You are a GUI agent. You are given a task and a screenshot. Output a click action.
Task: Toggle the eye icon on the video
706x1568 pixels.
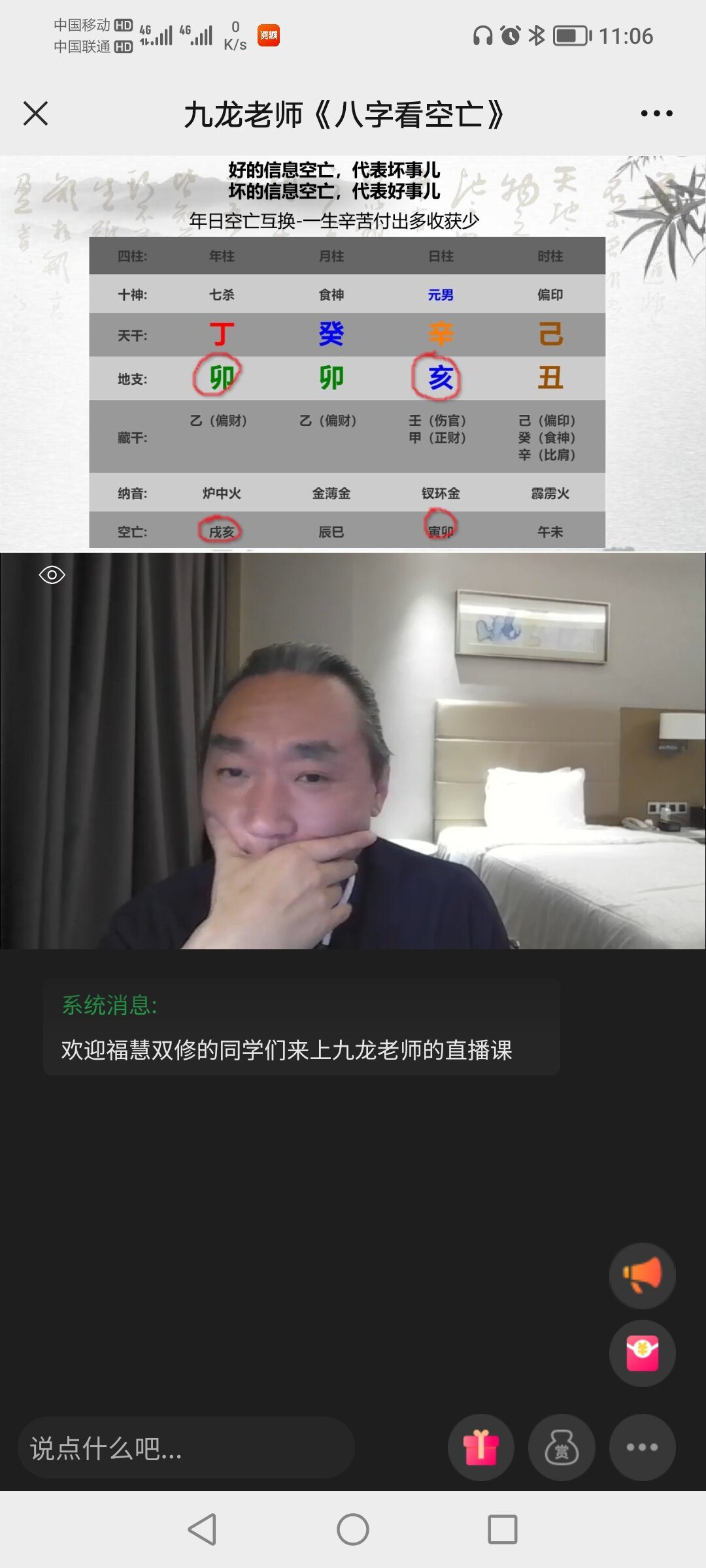52,575
